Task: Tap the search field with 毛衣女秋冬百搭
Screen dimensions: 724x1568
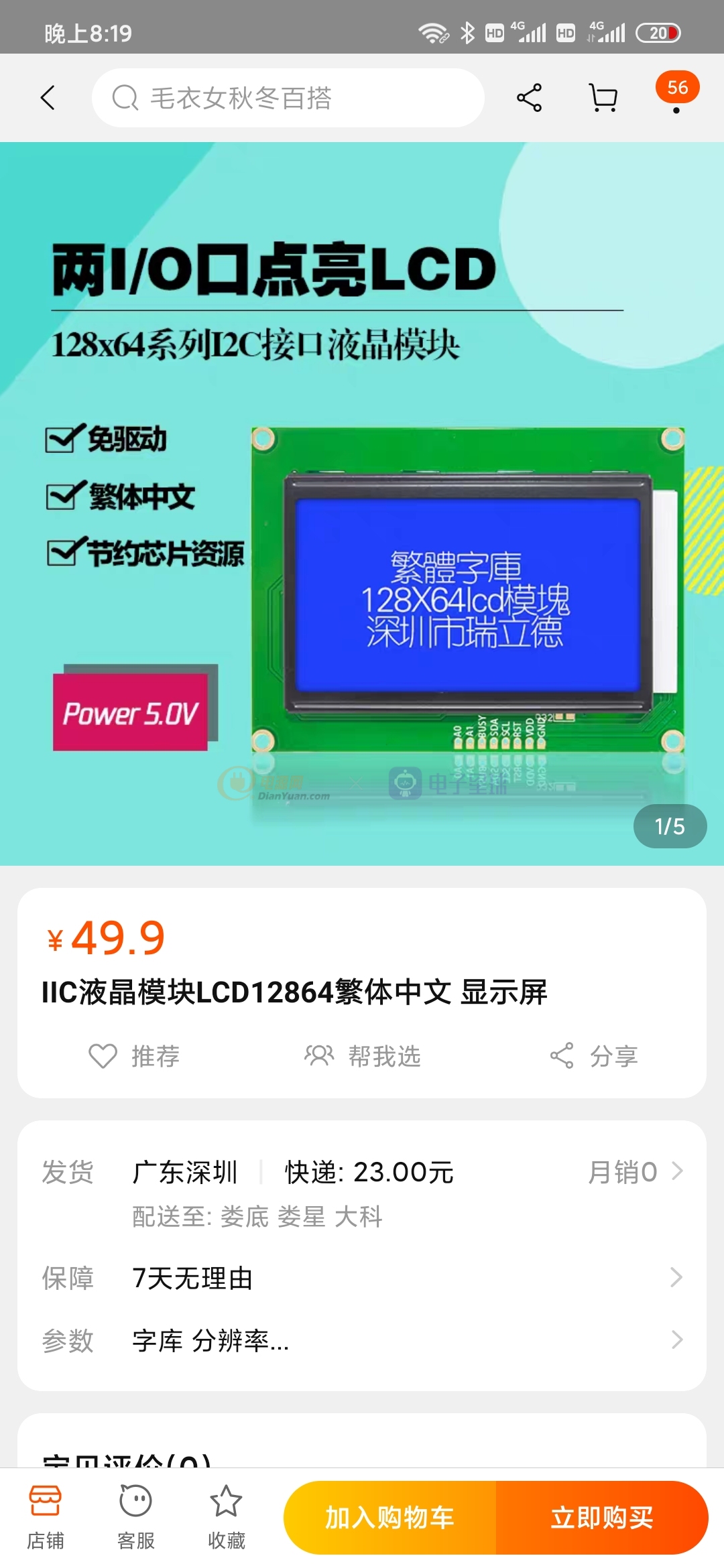Action: click(288, 97)
